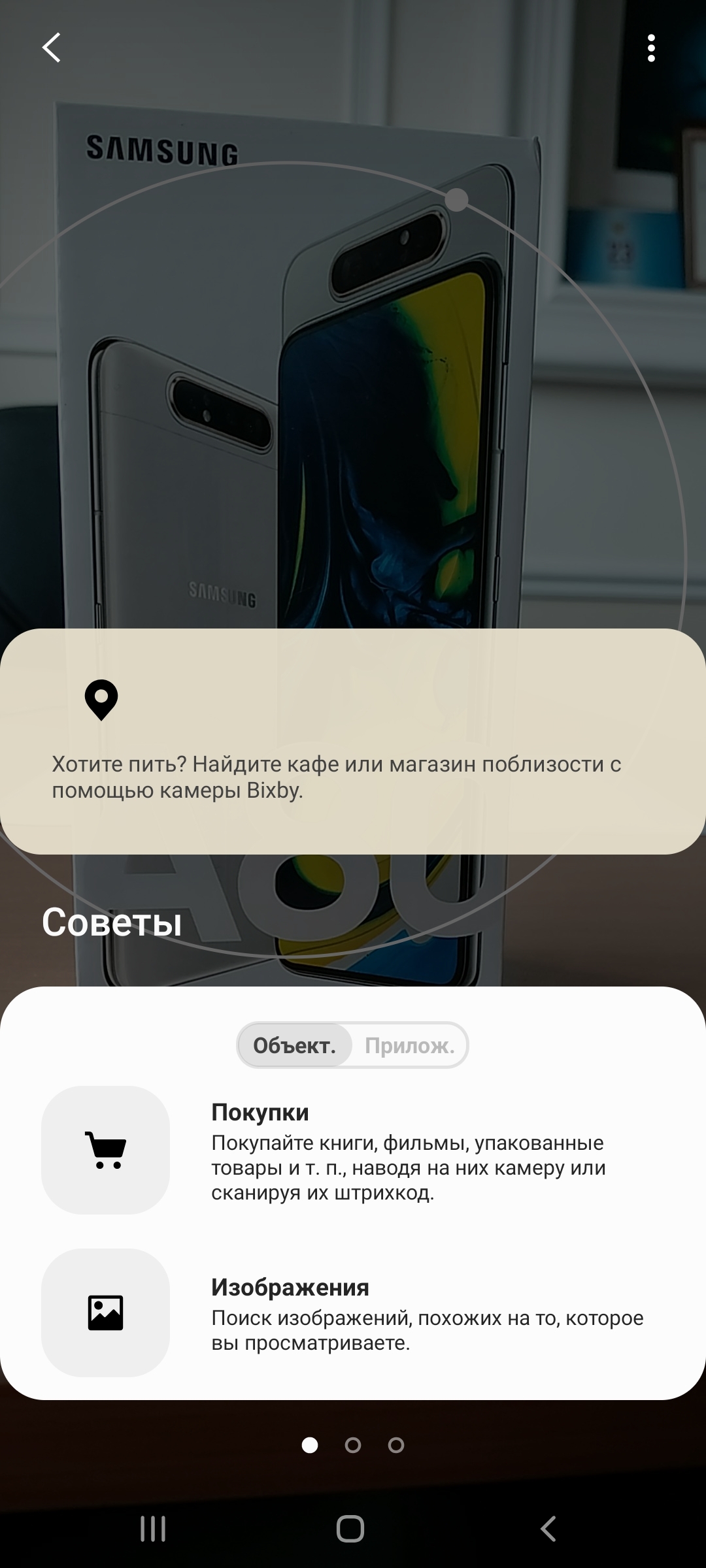Select the Объект. segment
Viewport: 706px width, 1568px height.
click(x=295, y=1045)
